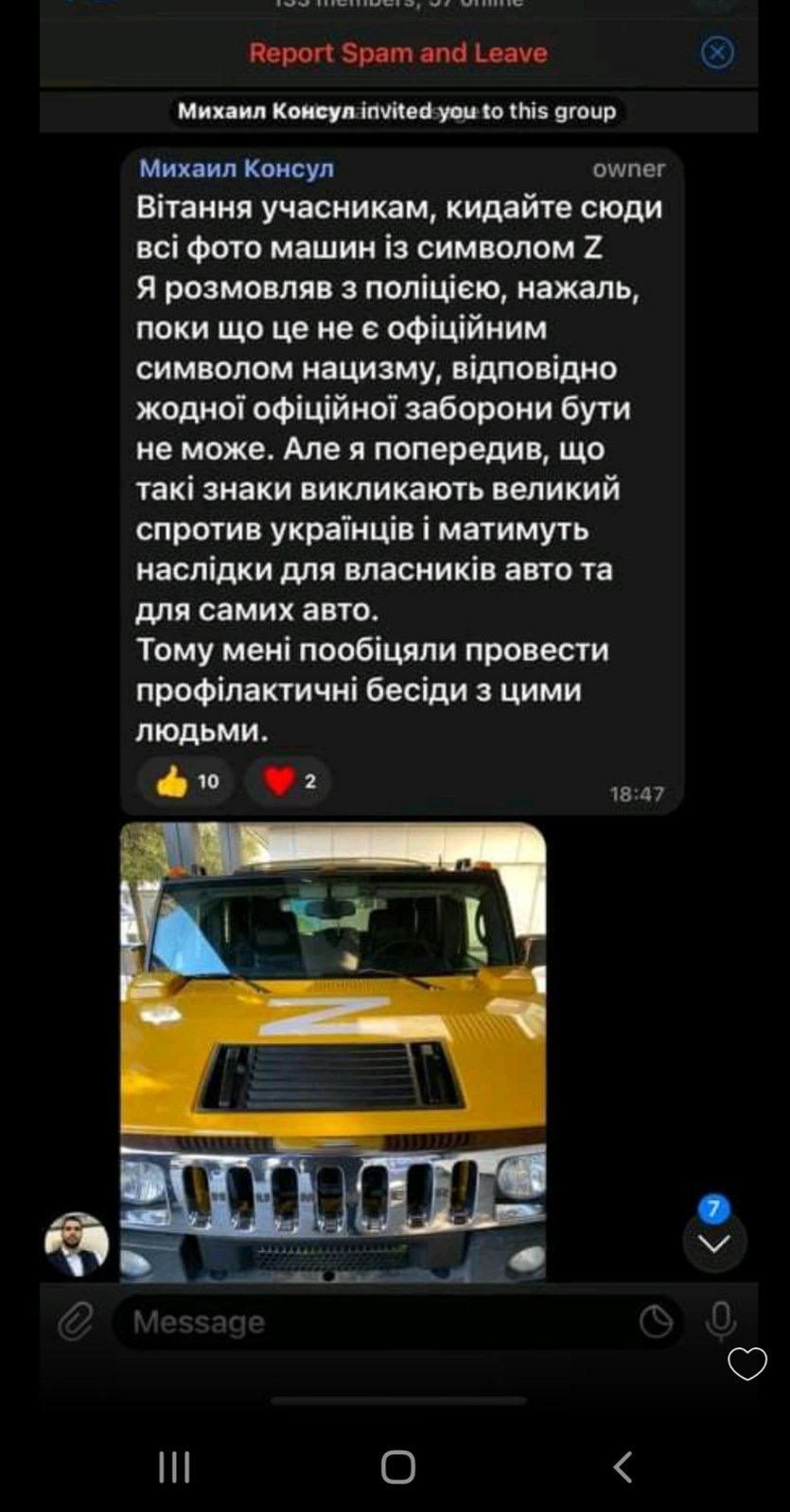The image size is (790, 1512).
Task: Open sender's profile avatar
Action: pos(77,1245)
